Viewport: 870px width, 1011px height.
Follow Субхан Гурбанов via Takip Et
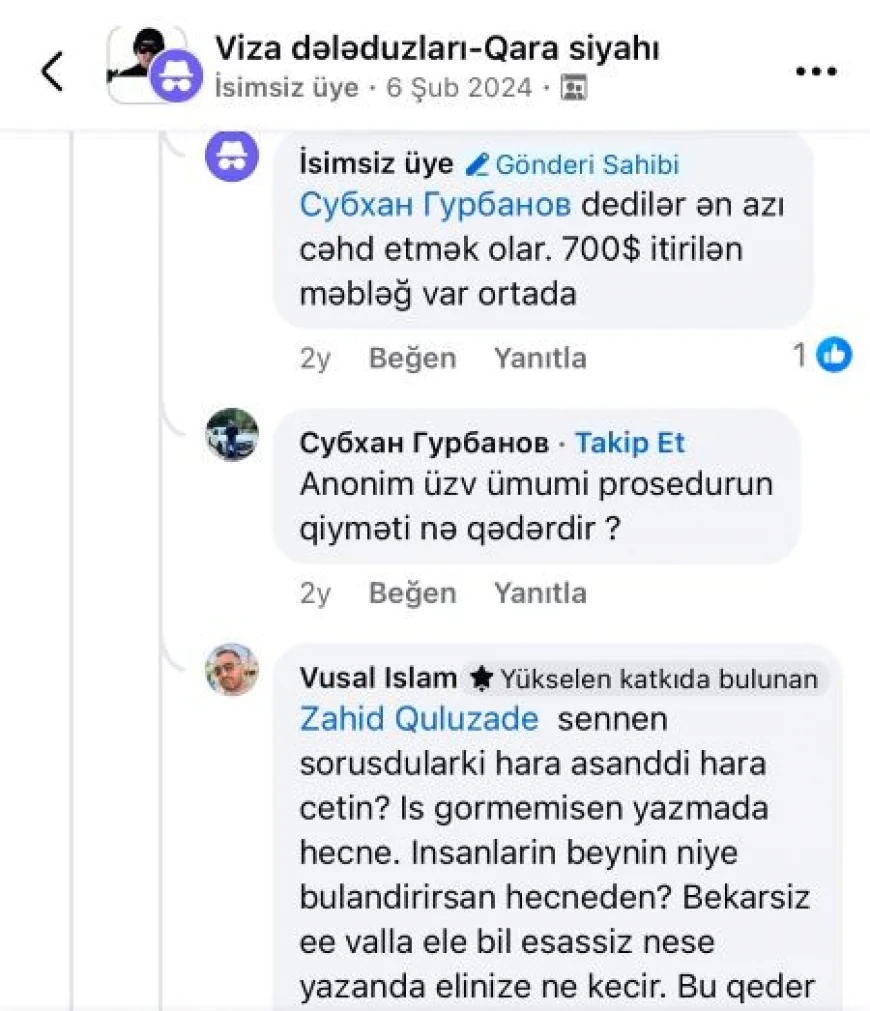pyautogui.click(x=630, y=444)
